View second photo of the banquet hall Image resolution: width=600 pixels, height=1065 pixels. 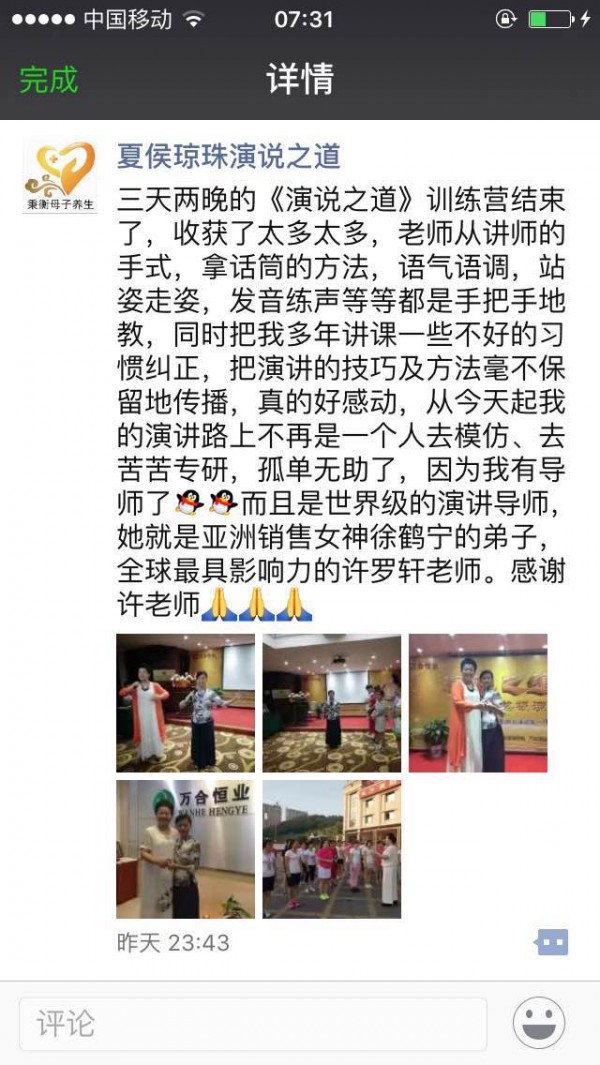(331, 703)
